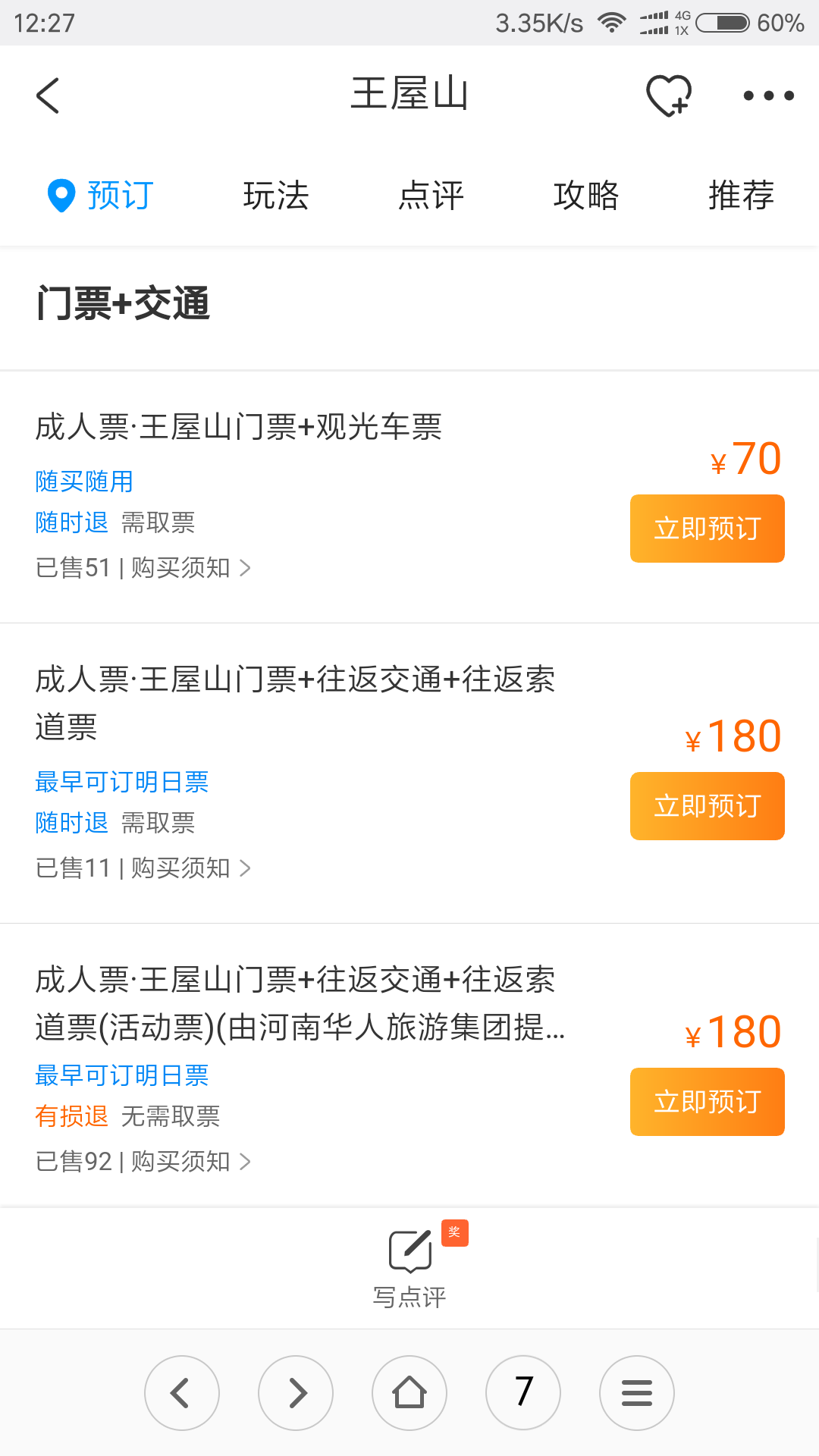Show the 7 open browser tabs
The height and width of the screenshot is (1456, 819).
click(x=523, y=1393)
